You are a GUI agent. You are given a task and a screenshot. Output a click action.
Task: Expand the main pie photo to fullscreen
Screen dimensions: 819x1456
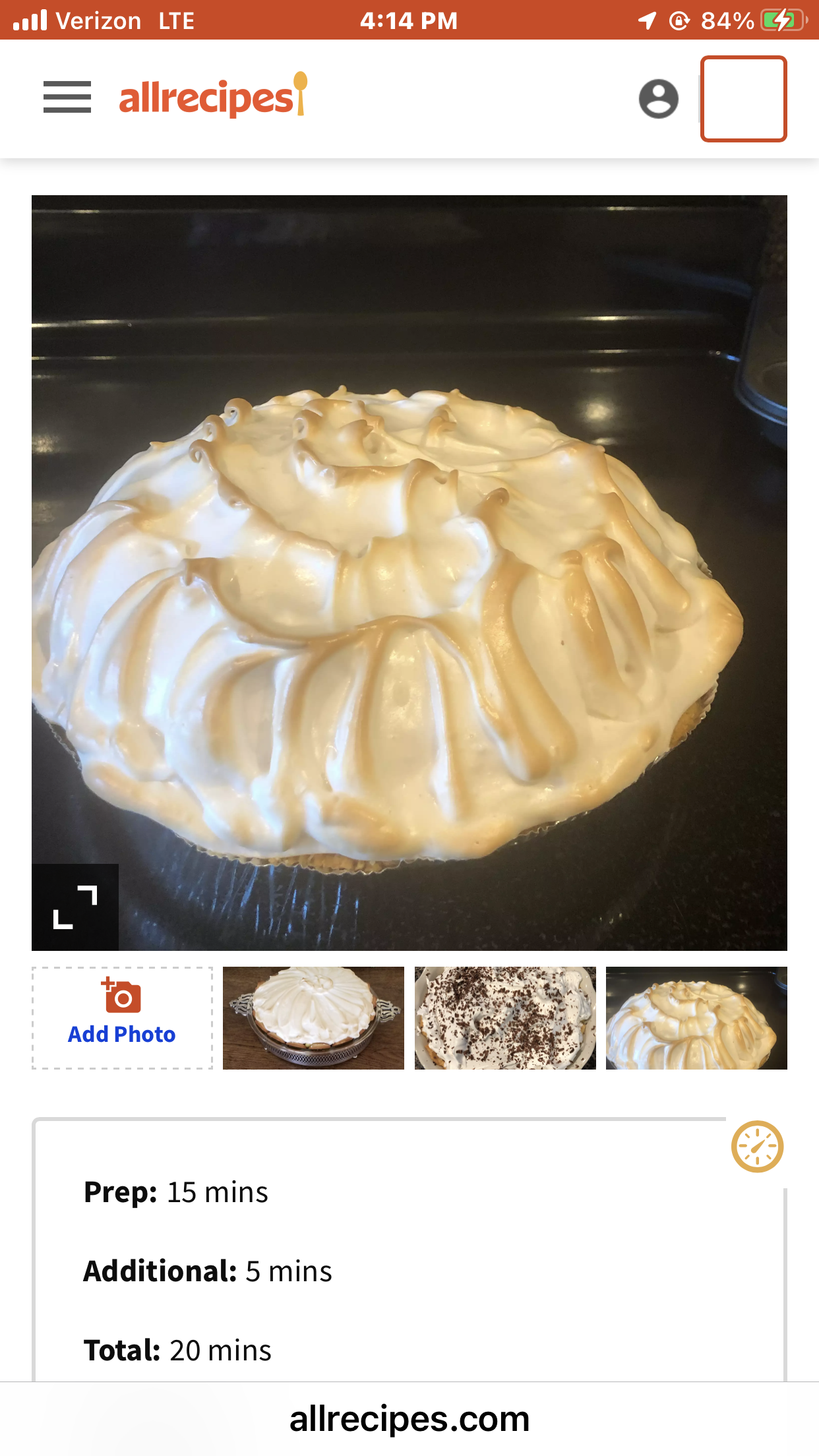click(x=75, y=907)
